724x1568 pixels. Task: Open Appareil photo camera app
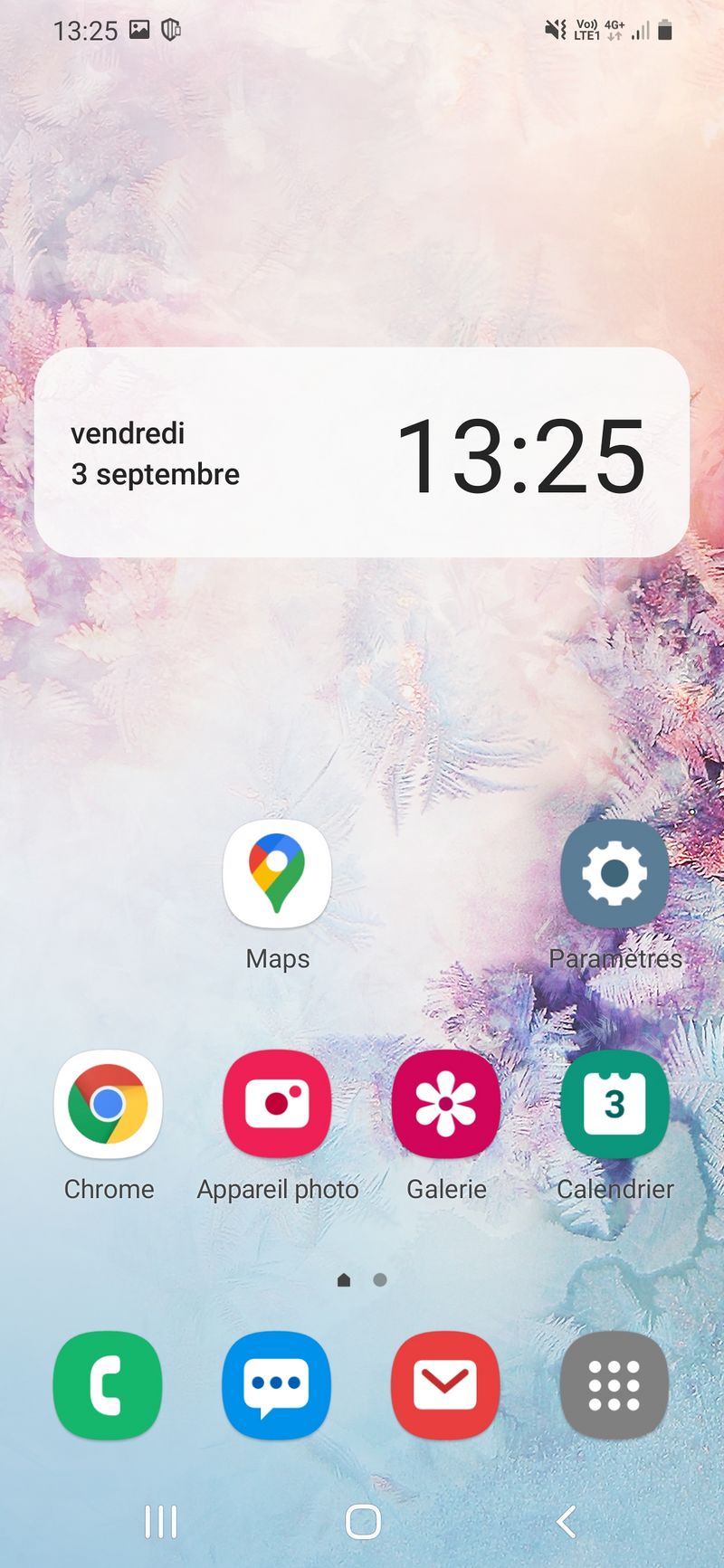[x=277, y=1104]
